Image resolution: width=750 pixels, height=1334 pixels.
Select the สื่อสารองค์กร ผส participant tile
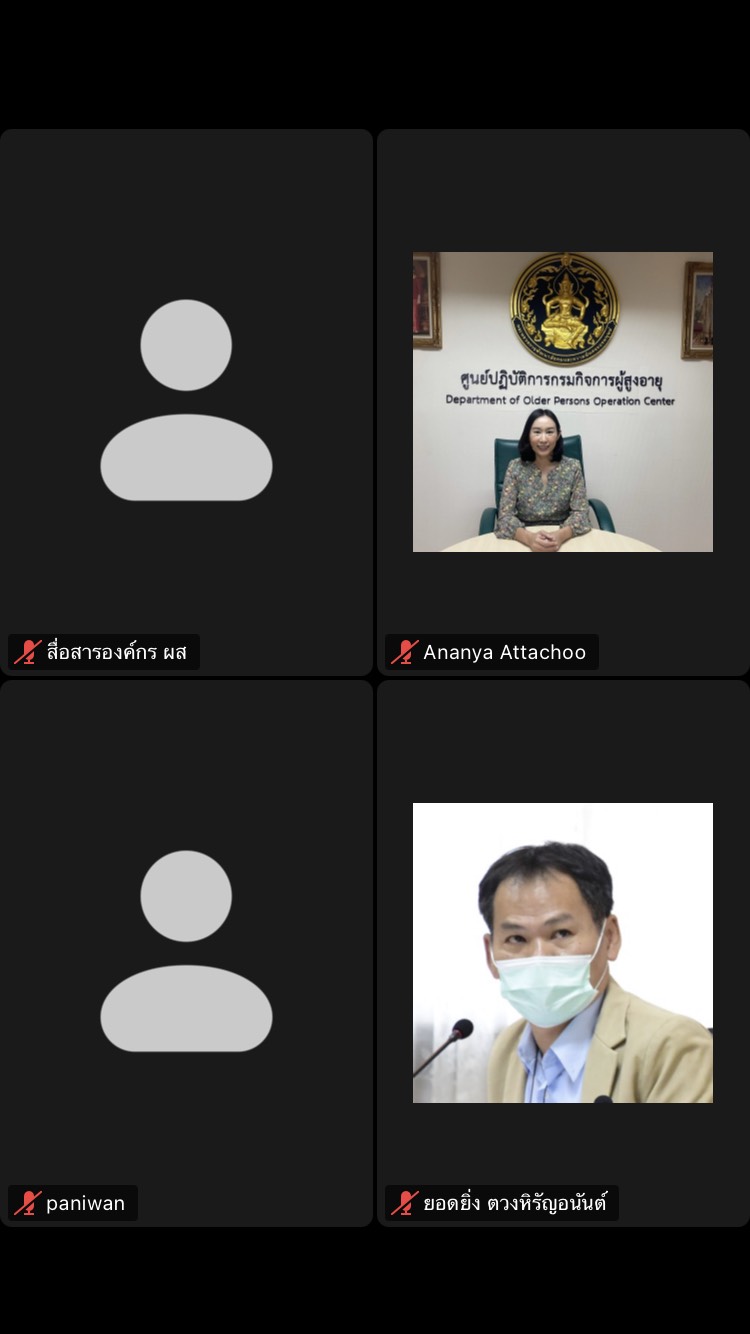[186, 402]
